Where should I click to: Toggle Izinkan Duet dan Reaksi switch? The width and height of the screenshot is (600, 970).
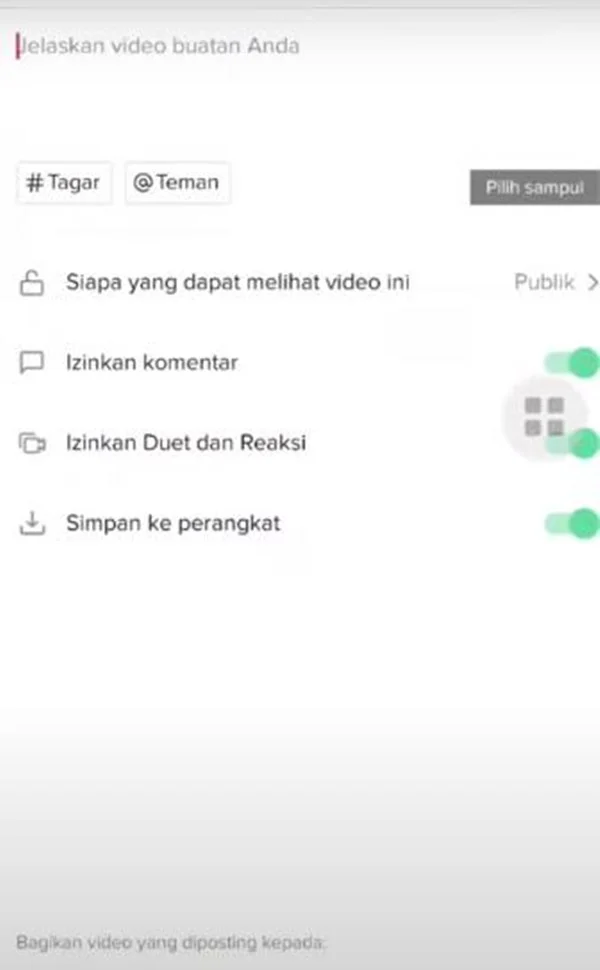[x=581, y=443]
